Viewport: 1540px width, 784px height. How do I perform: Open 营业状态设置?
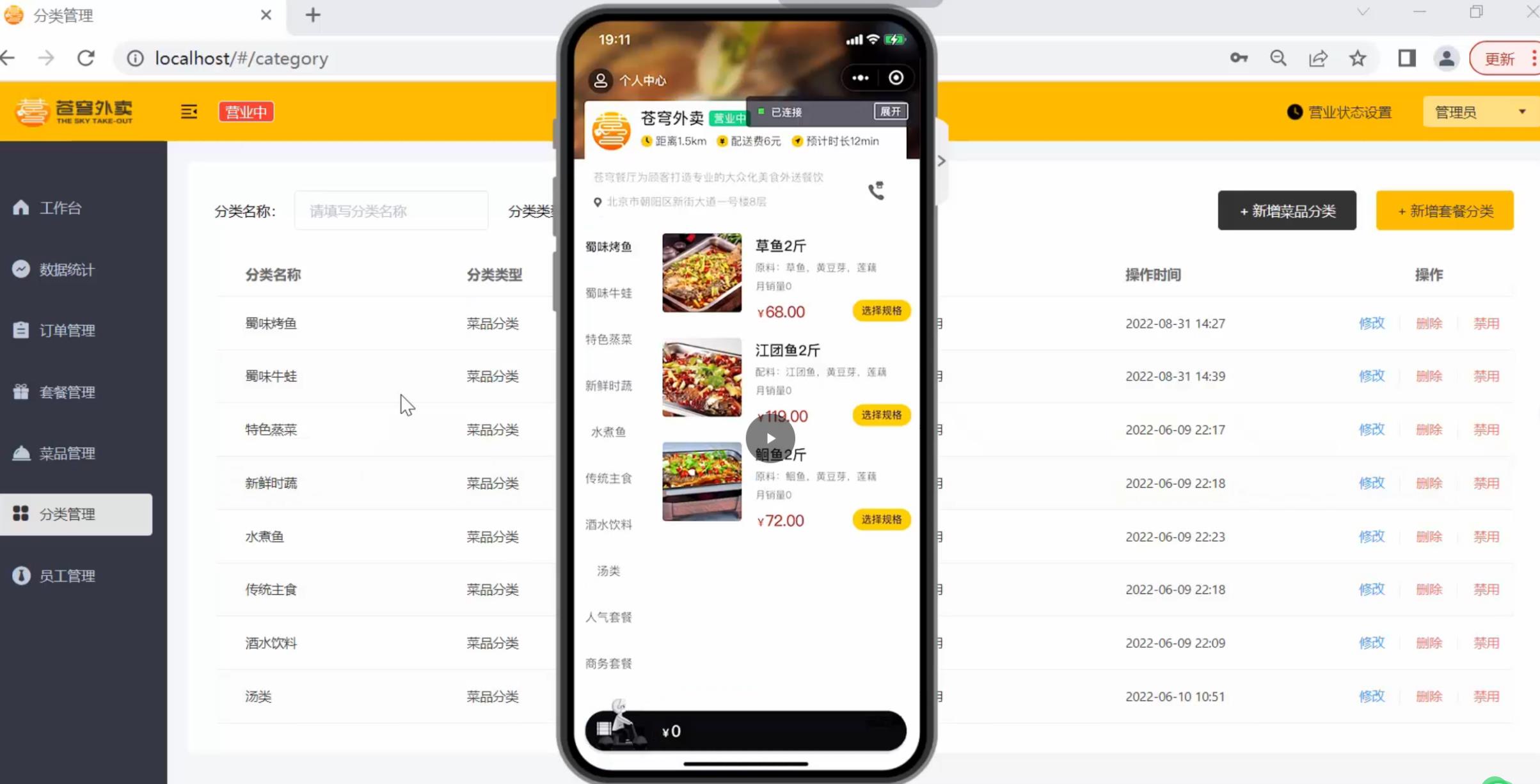[x=1339, y=113]
